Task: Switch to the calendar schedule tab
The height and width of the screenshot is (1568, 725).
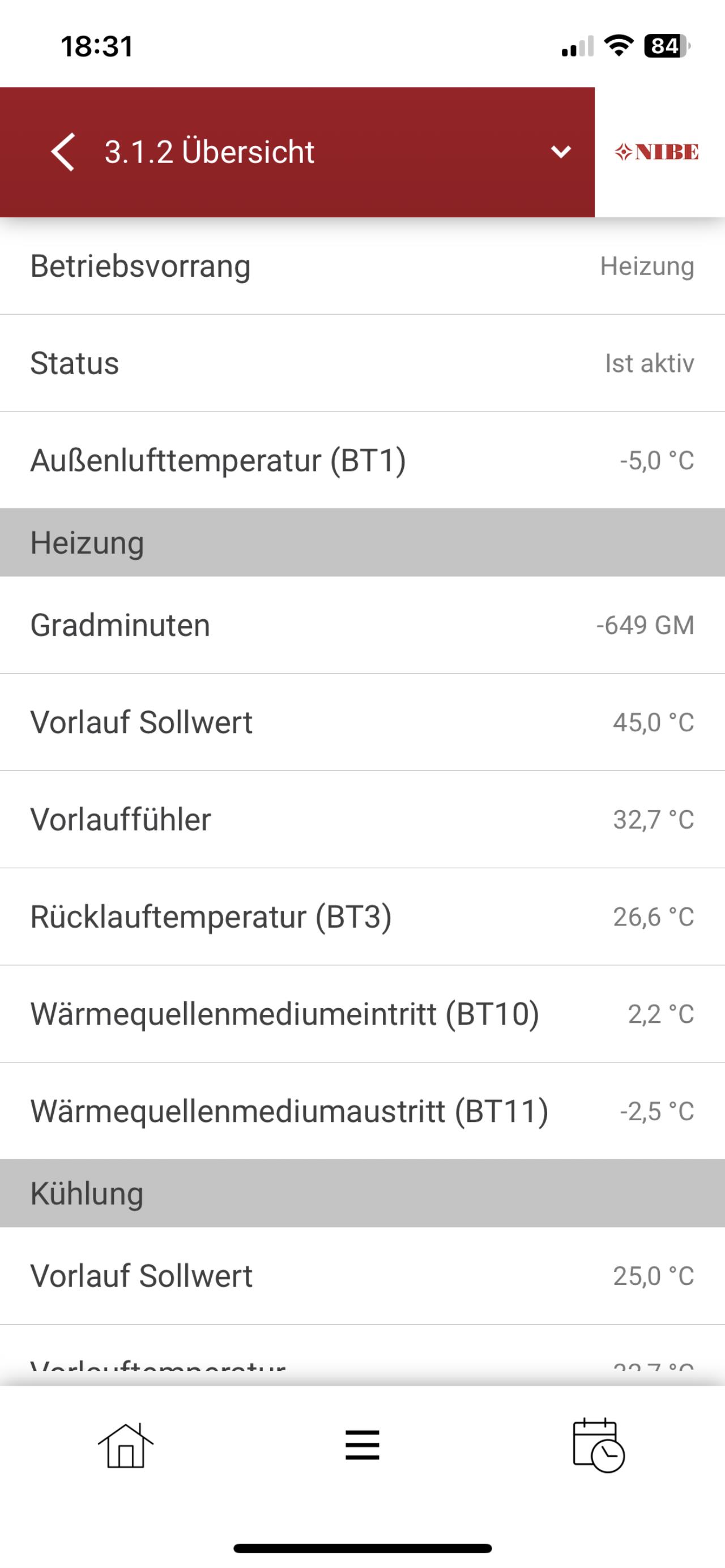Action: (598, 1446)
